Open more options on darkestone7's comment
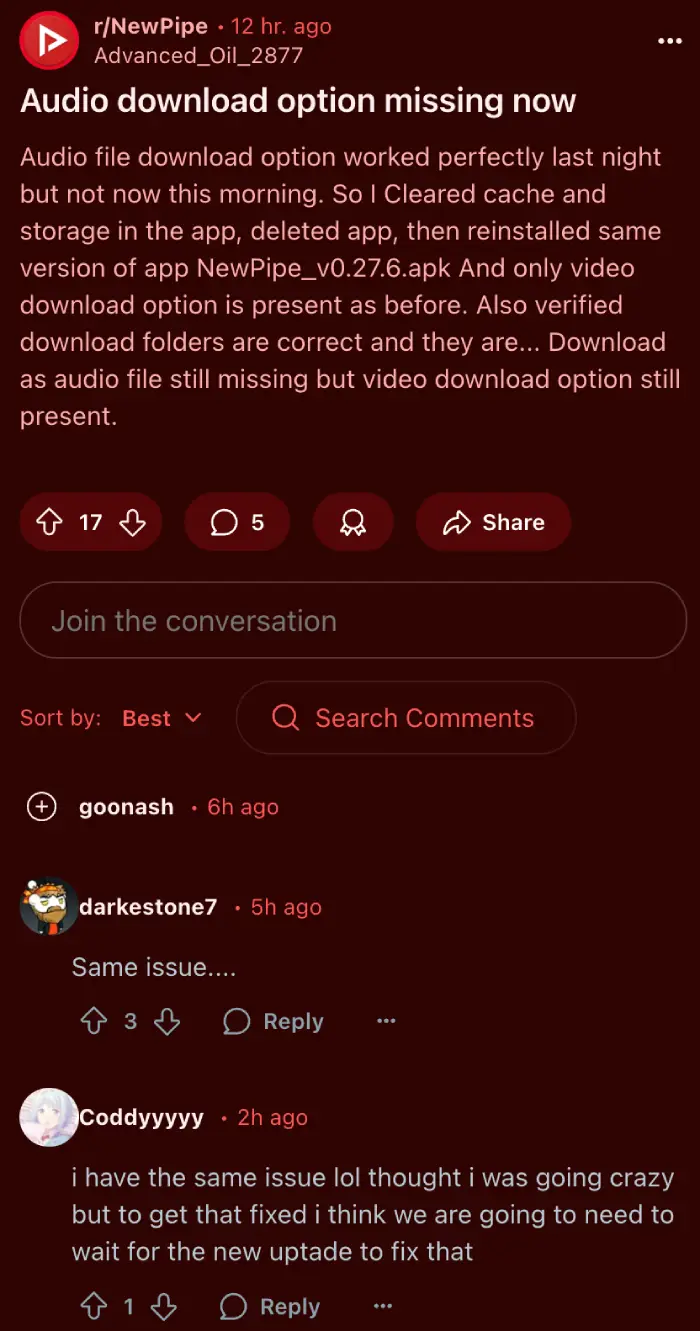Image resolution: width=700 pixels, height=1331 pixels. [x=386, y=1021]
